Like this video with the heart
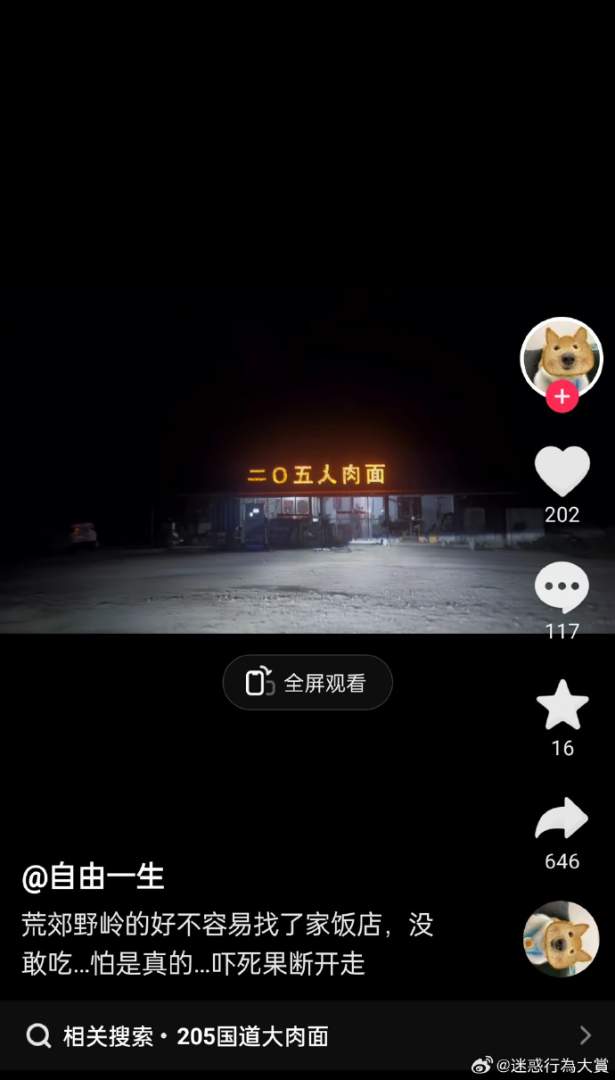 [x=562, y=470]
